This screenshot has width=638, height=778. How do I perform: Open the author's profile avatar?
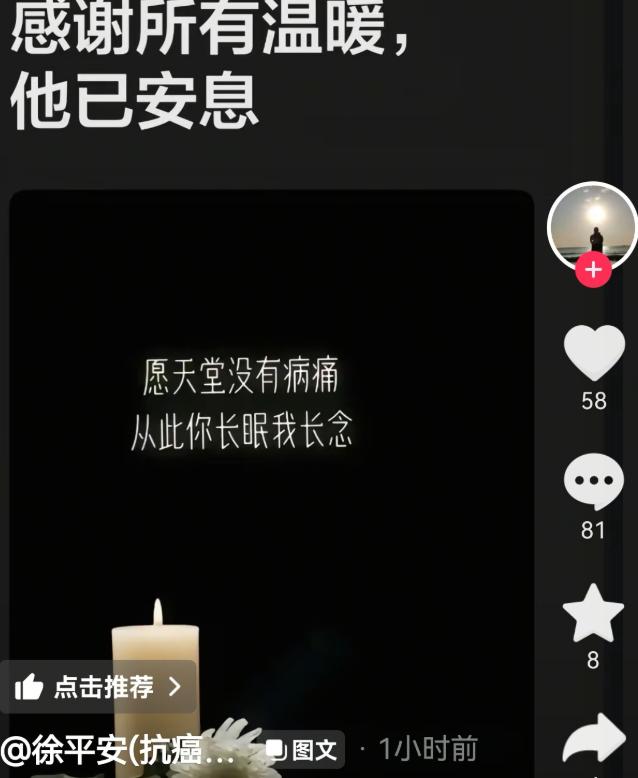point(592,226)
